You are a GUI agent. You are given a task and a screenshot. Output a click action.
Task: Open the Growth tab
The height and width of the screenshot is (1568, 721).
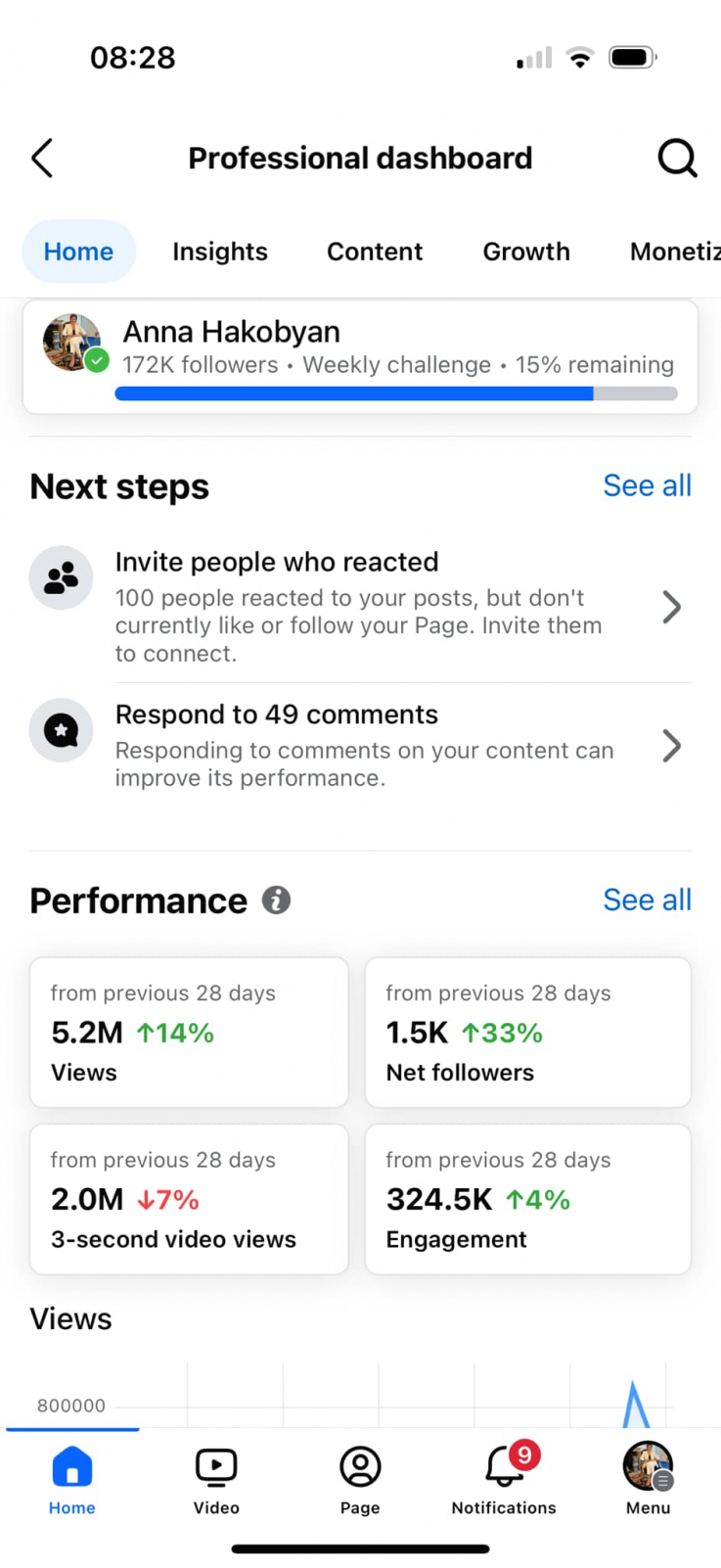[x=526, y=252]
